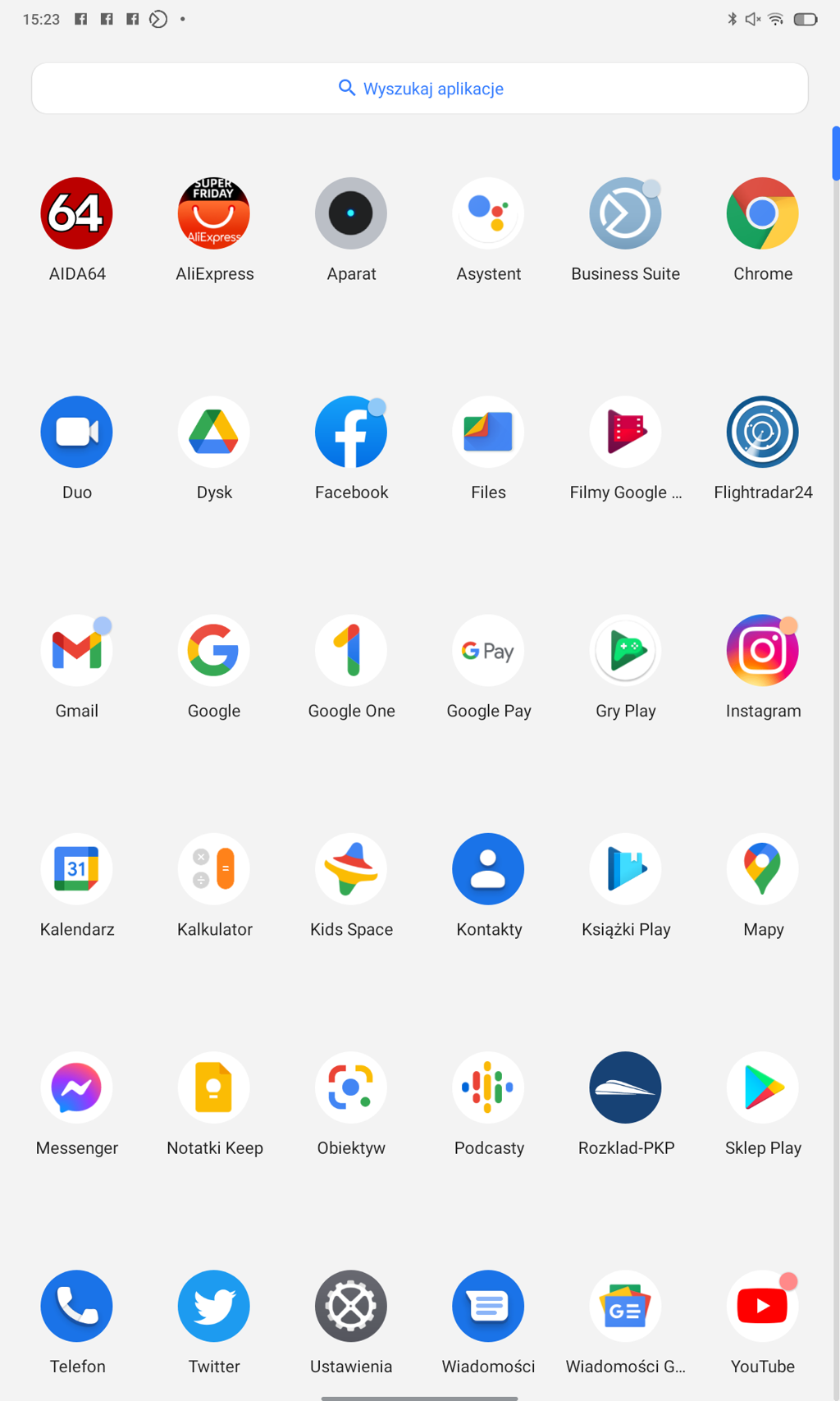Open Twitter app

pos(214,1306)
